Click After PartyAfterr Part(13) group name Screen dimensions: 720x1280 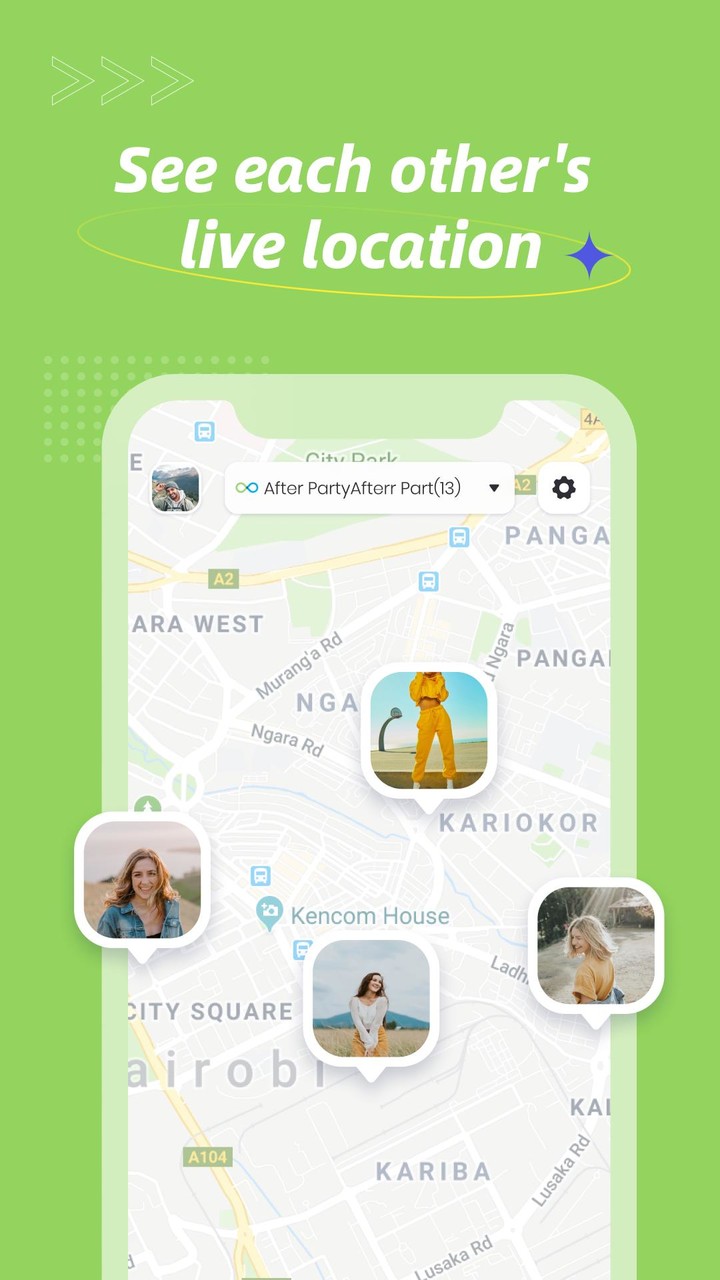pyautogui.click(x=360, y=489)
